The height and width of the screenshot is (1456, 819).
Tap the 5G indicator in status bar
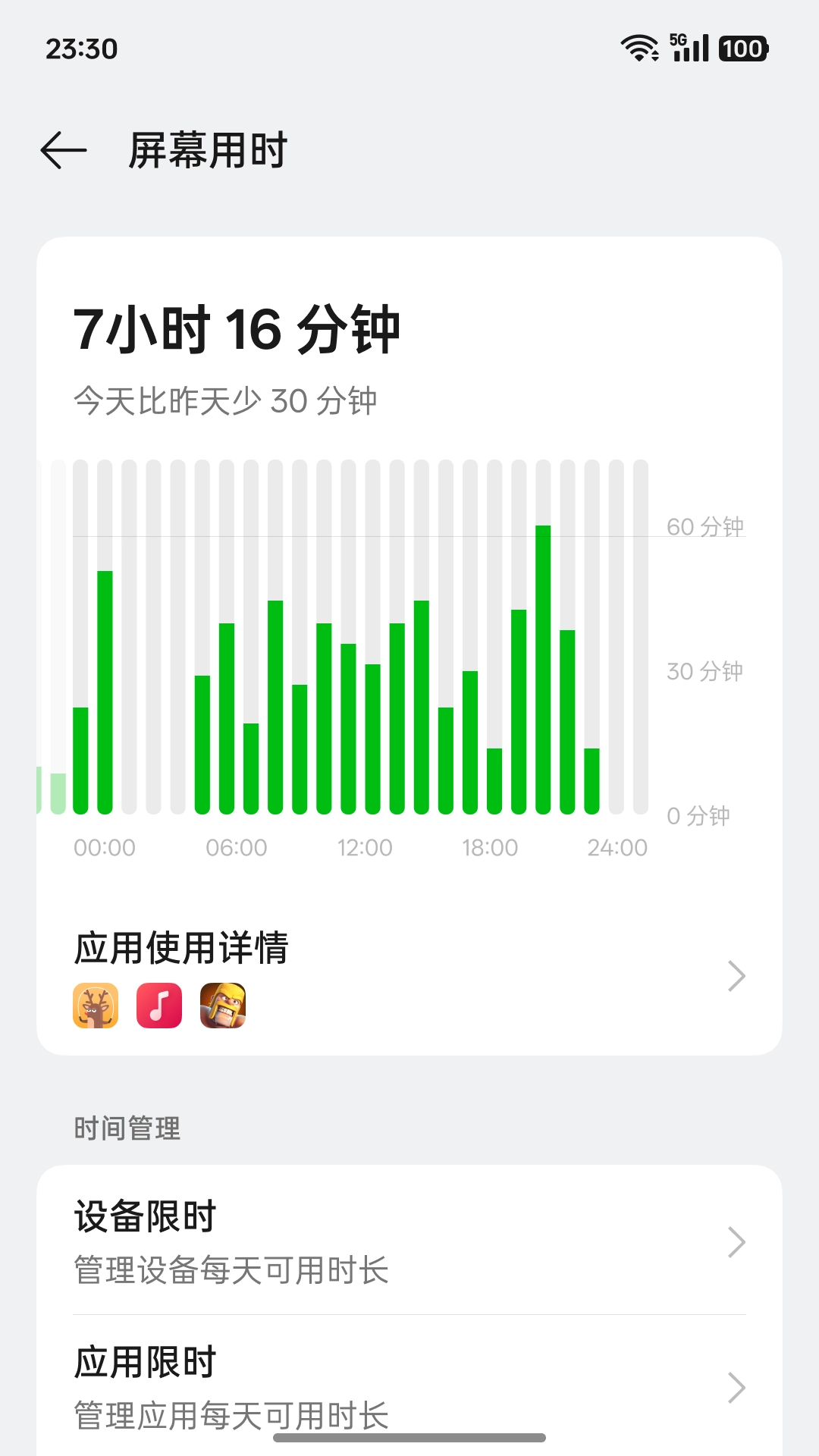coord(677,42)
